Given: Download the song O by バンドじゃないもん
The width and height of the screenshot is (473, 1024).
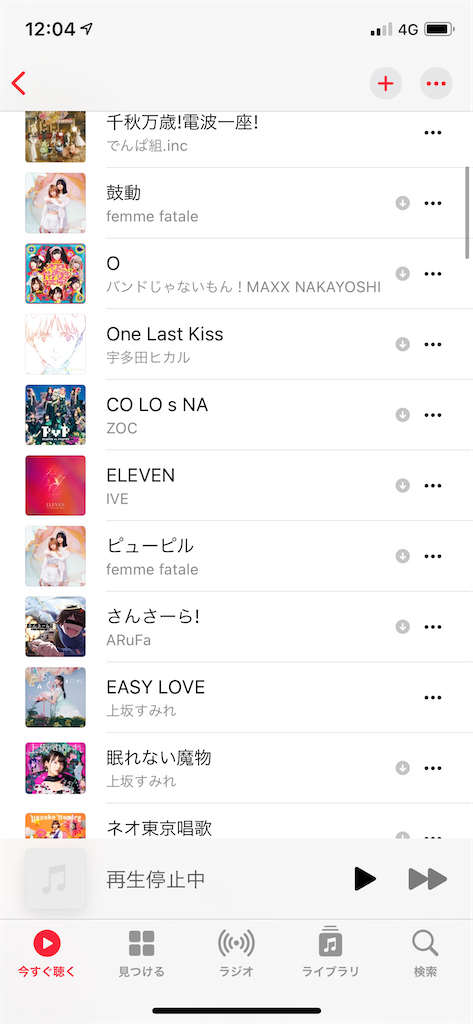Looking at the screenshot, I should pos(403,274).
